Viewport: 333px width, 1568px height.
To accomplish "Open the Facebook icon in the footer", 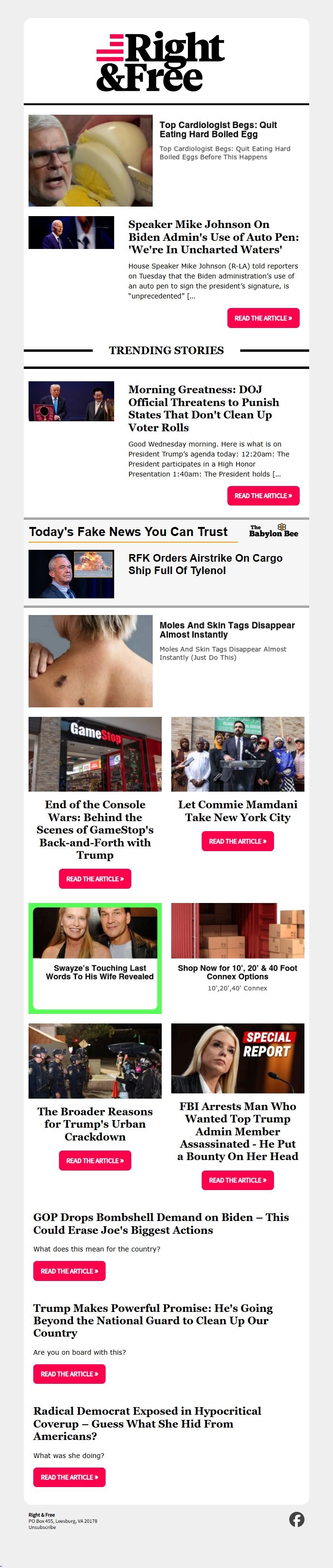I will tap(296, 1518).
